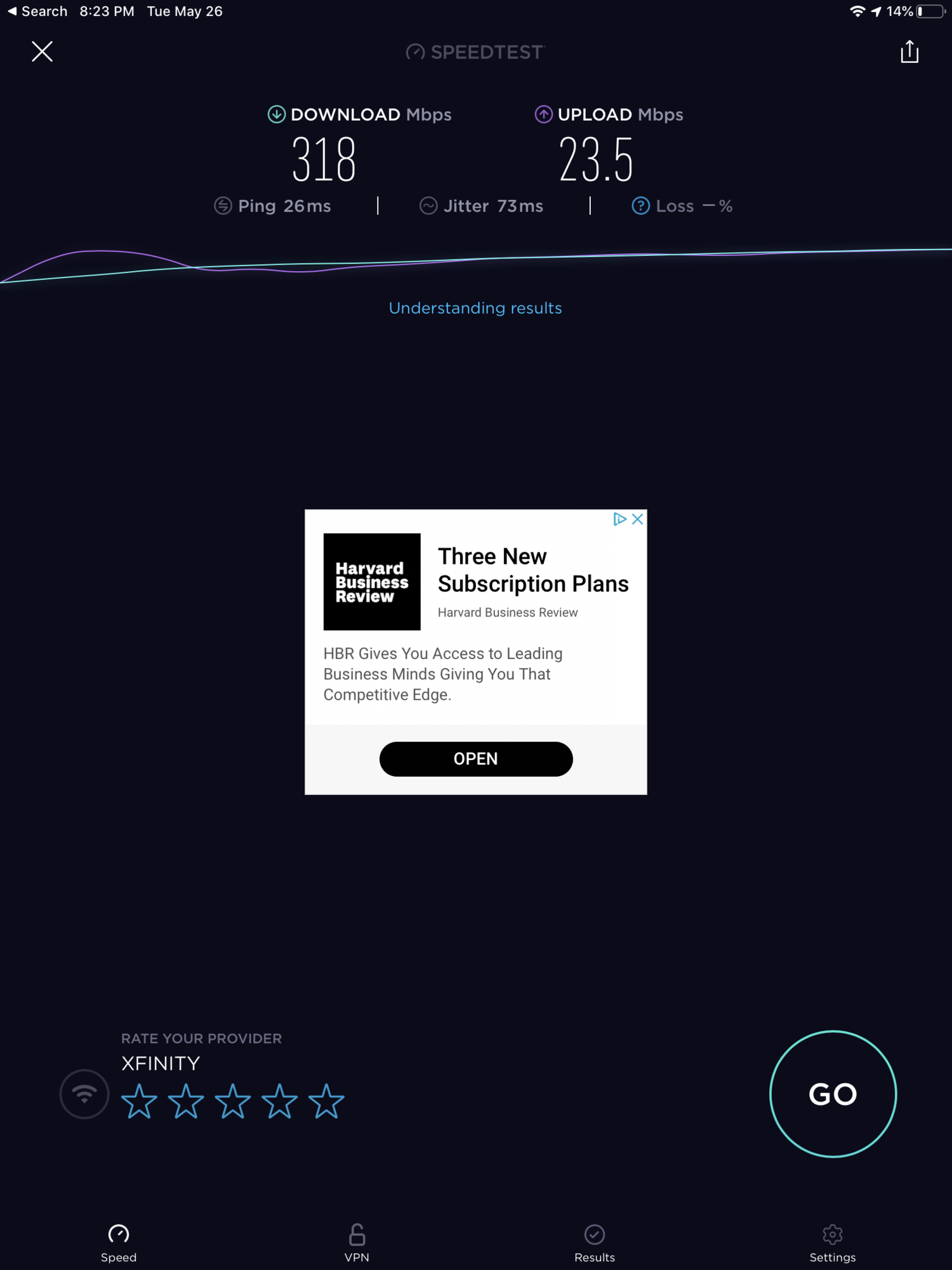Open the Settings tab

click(x=833, y=1243)
